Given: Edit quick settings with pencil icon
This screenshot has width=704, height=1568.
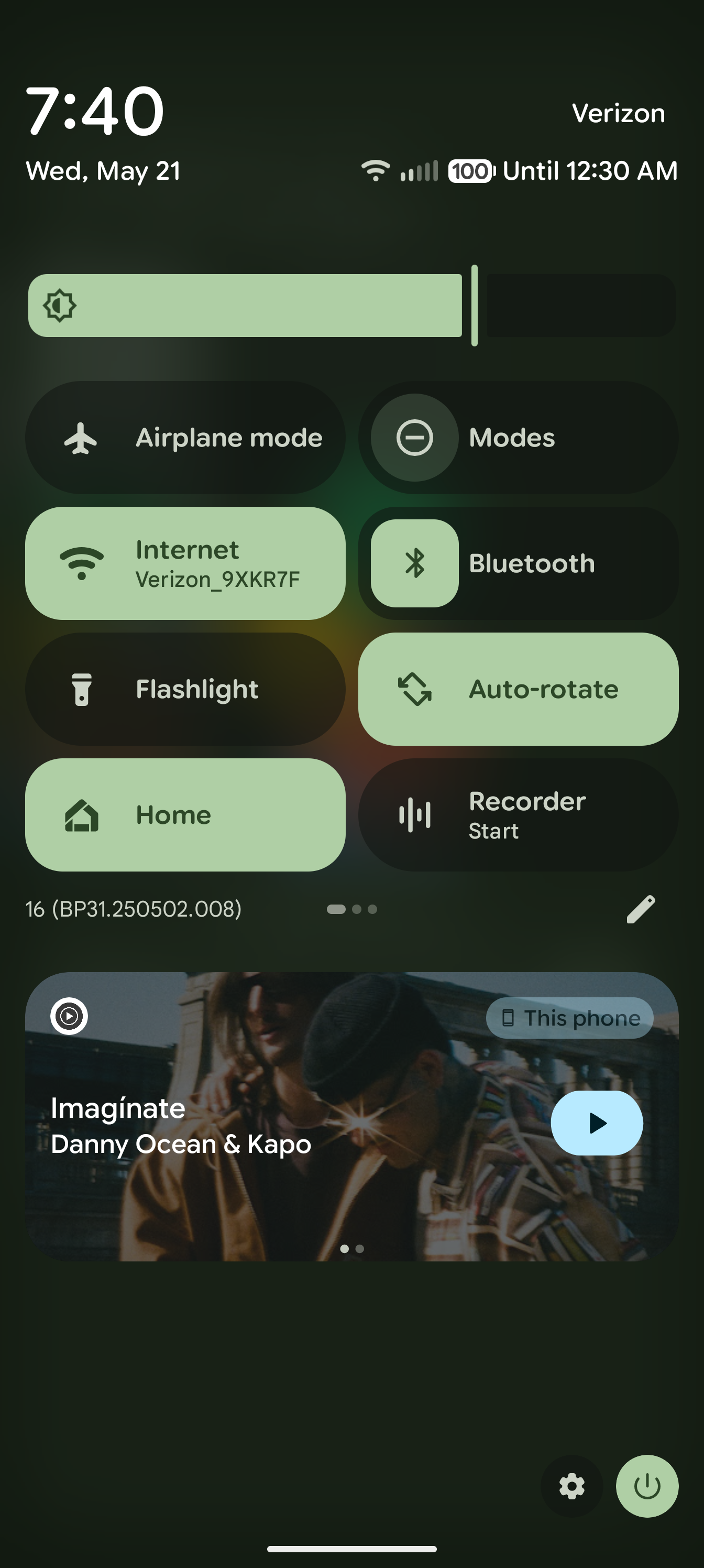Looking at the screenshot, I should [641, 909].
